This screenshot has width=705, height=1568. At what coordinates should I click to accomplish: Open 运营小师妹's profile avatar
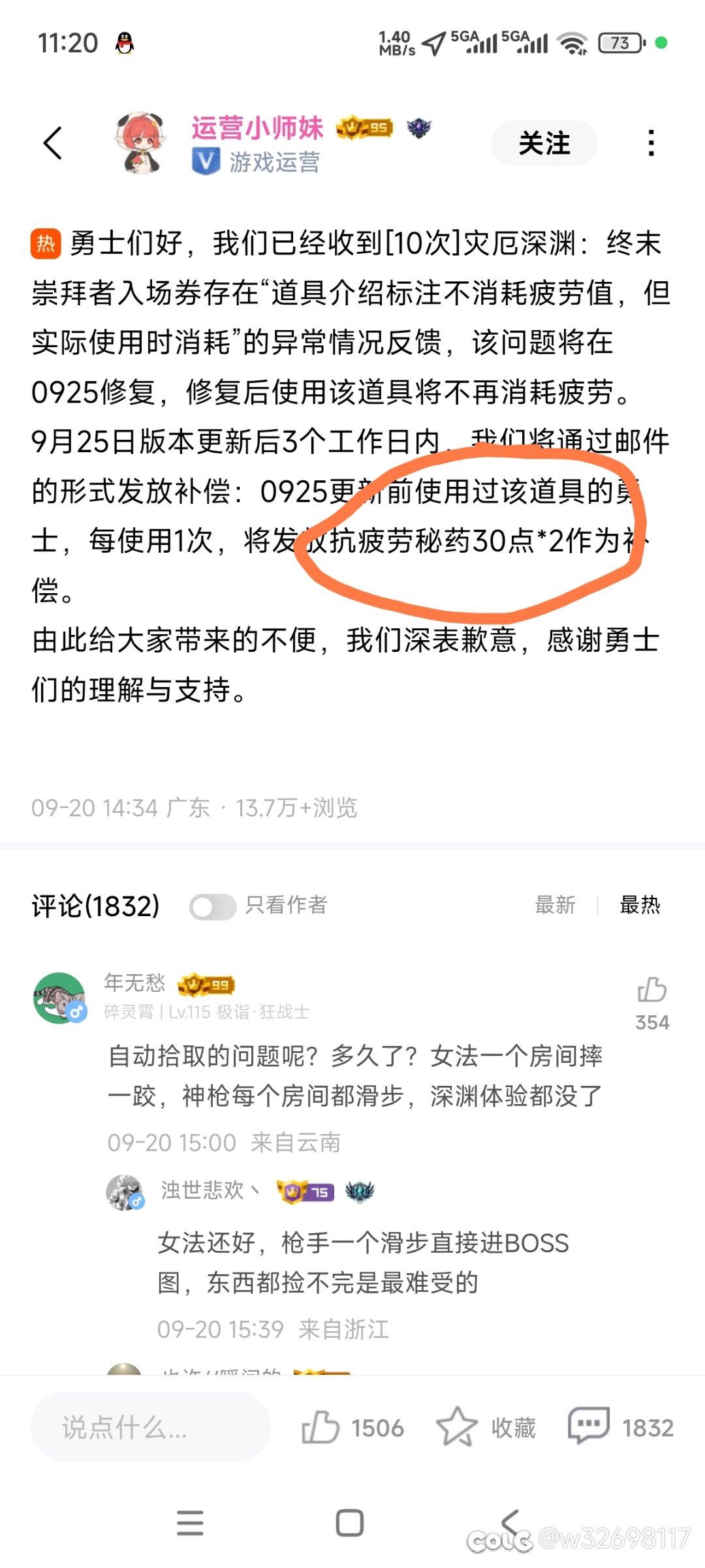pos(140,143)
